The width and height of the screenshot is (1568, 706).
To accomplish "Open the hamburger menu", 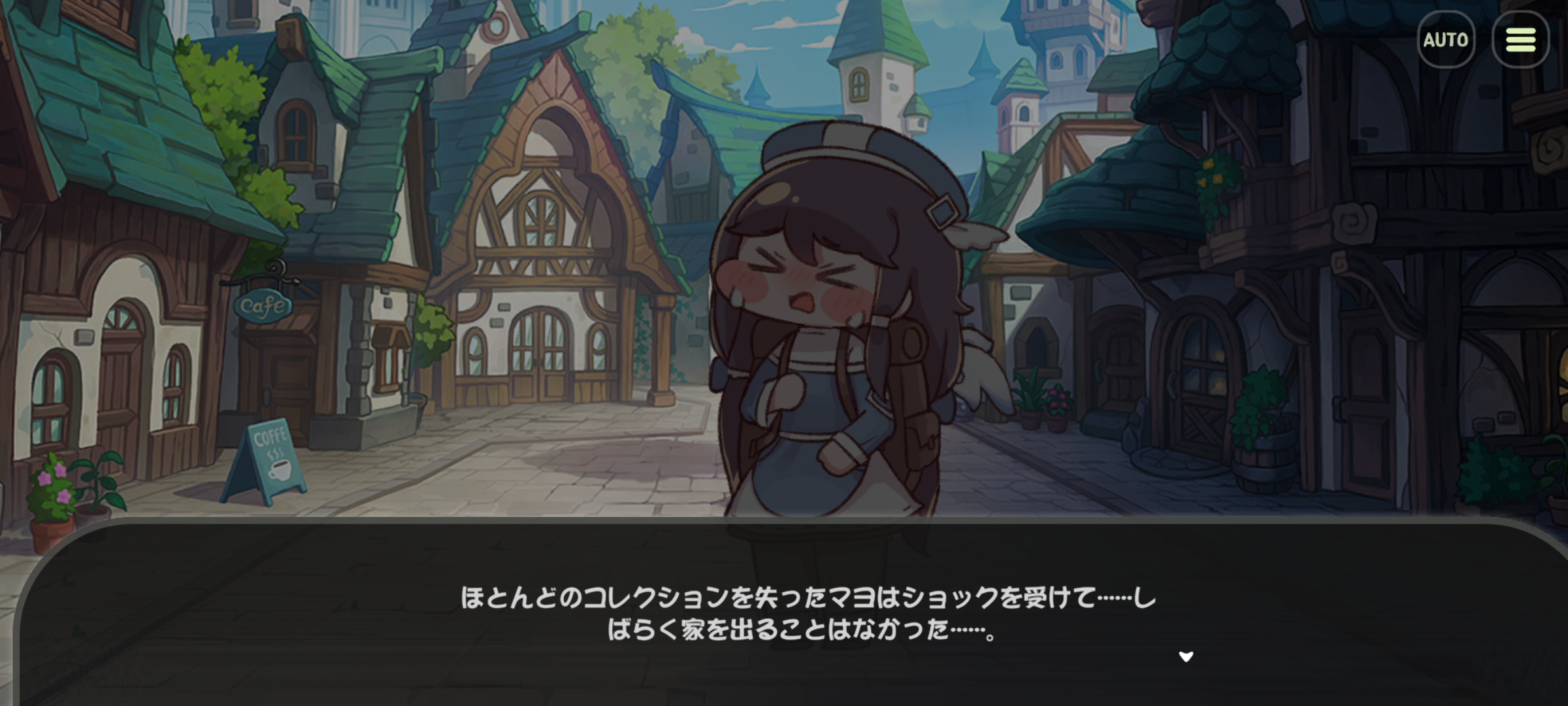I will click(x=1520, y=40).
